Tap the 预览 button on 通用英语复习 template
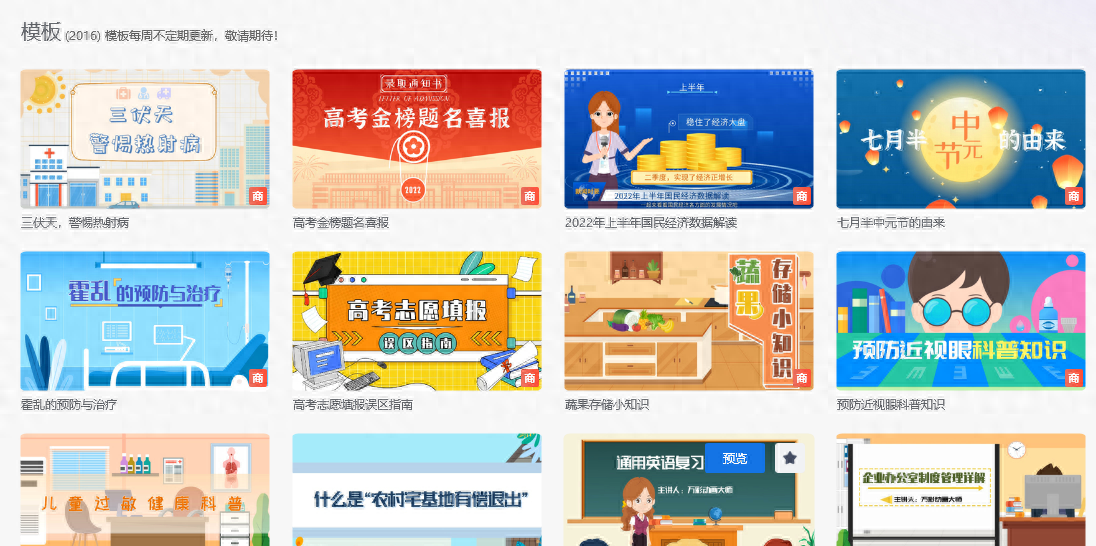 pos(735,458)
